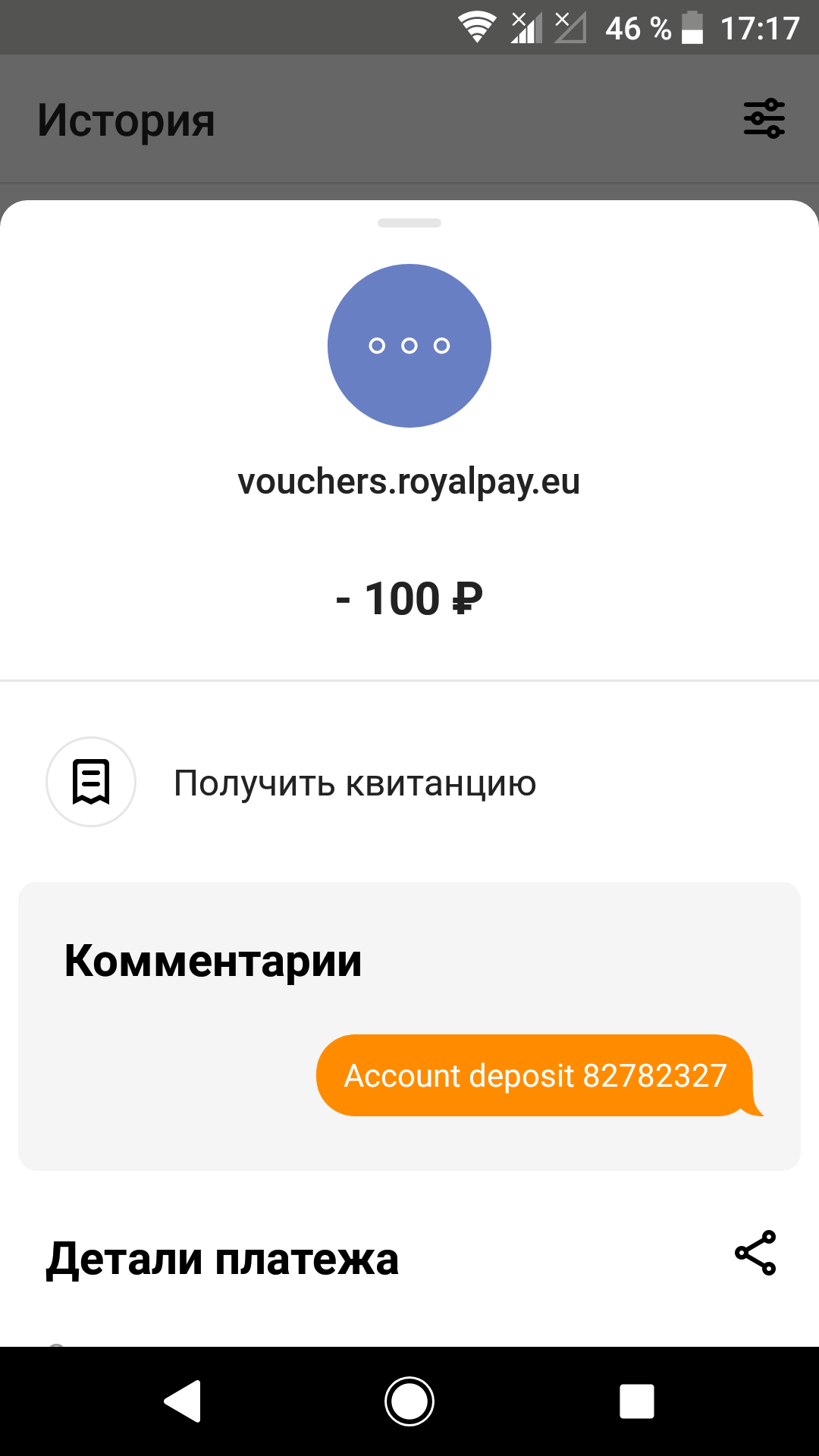Open the filter options in История
The image size is (819, 1456).
[763, 118]
